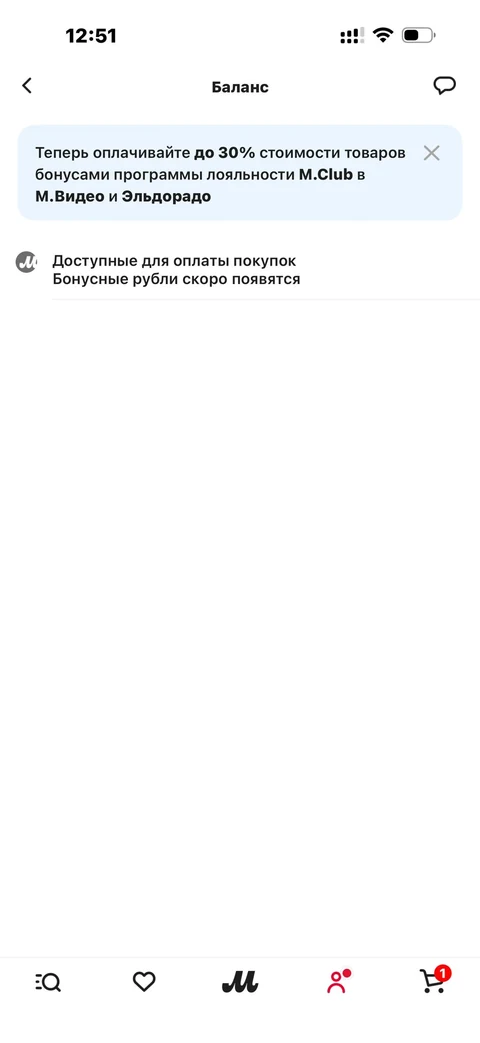480x1043 pixels.
Task: Dismiss the M.Club bonus payment banner
Action: pos(431,153)
